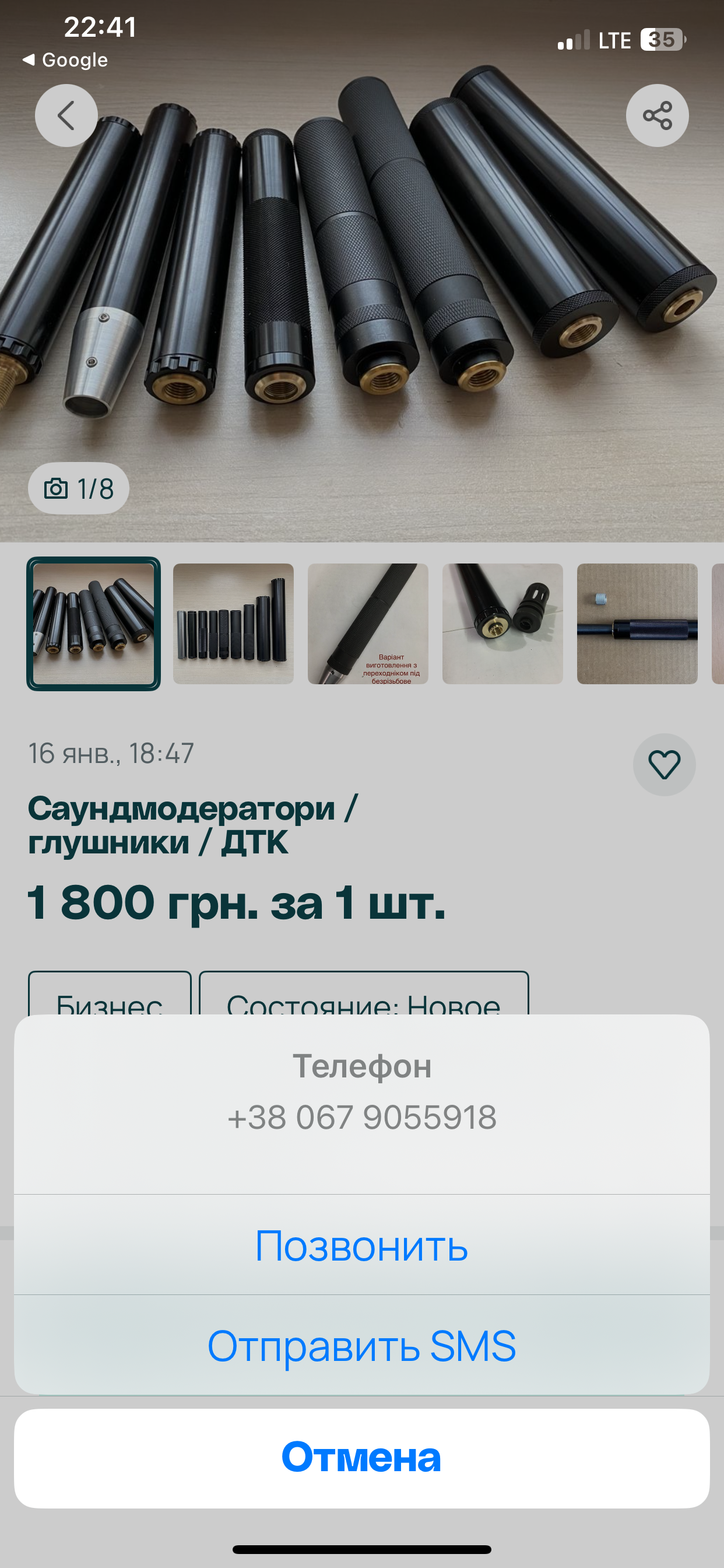Go back using the arrow icon
Viewport: 724px width, 1568px height.
[x=66, y=115]
